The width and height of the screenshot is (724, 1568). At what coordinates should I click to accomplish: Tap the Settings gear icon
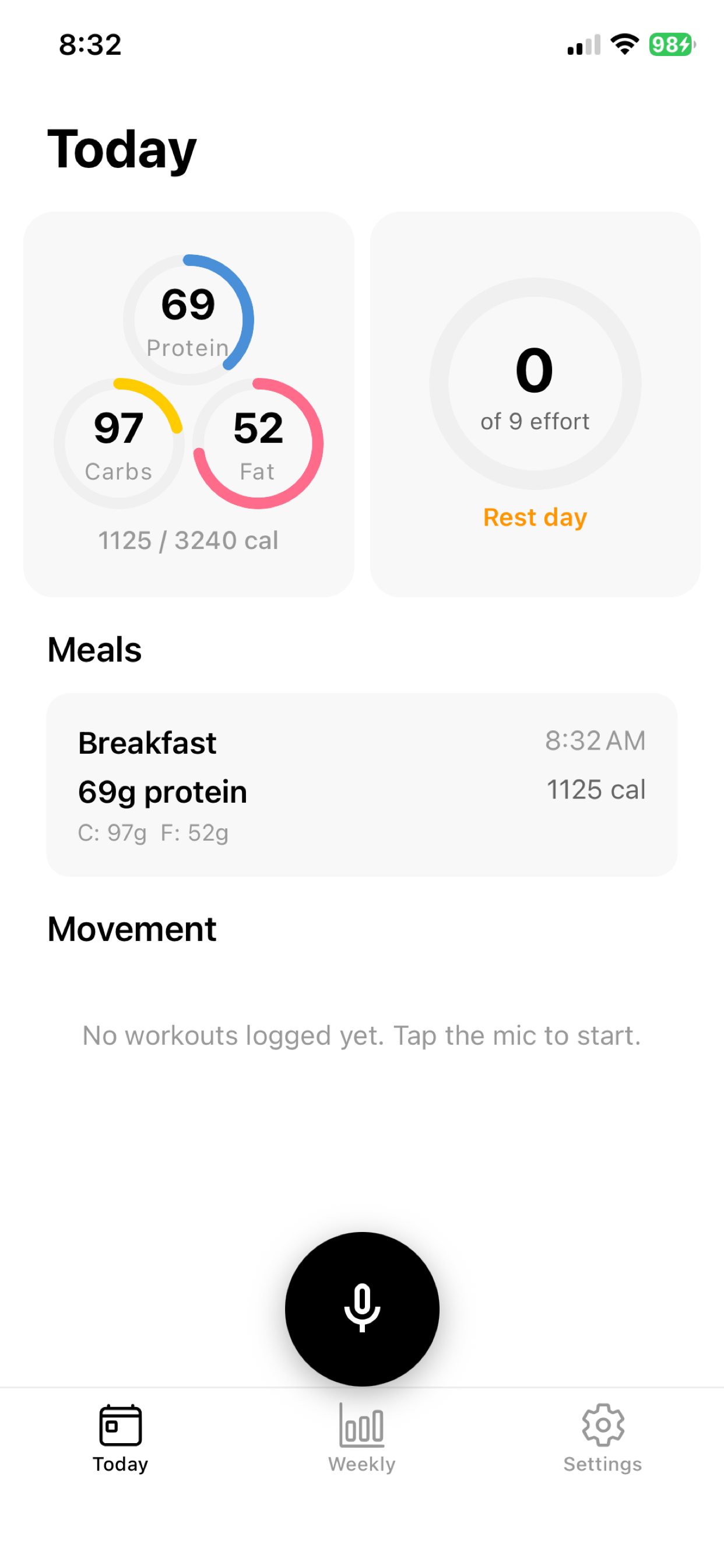click(602, 1424)
